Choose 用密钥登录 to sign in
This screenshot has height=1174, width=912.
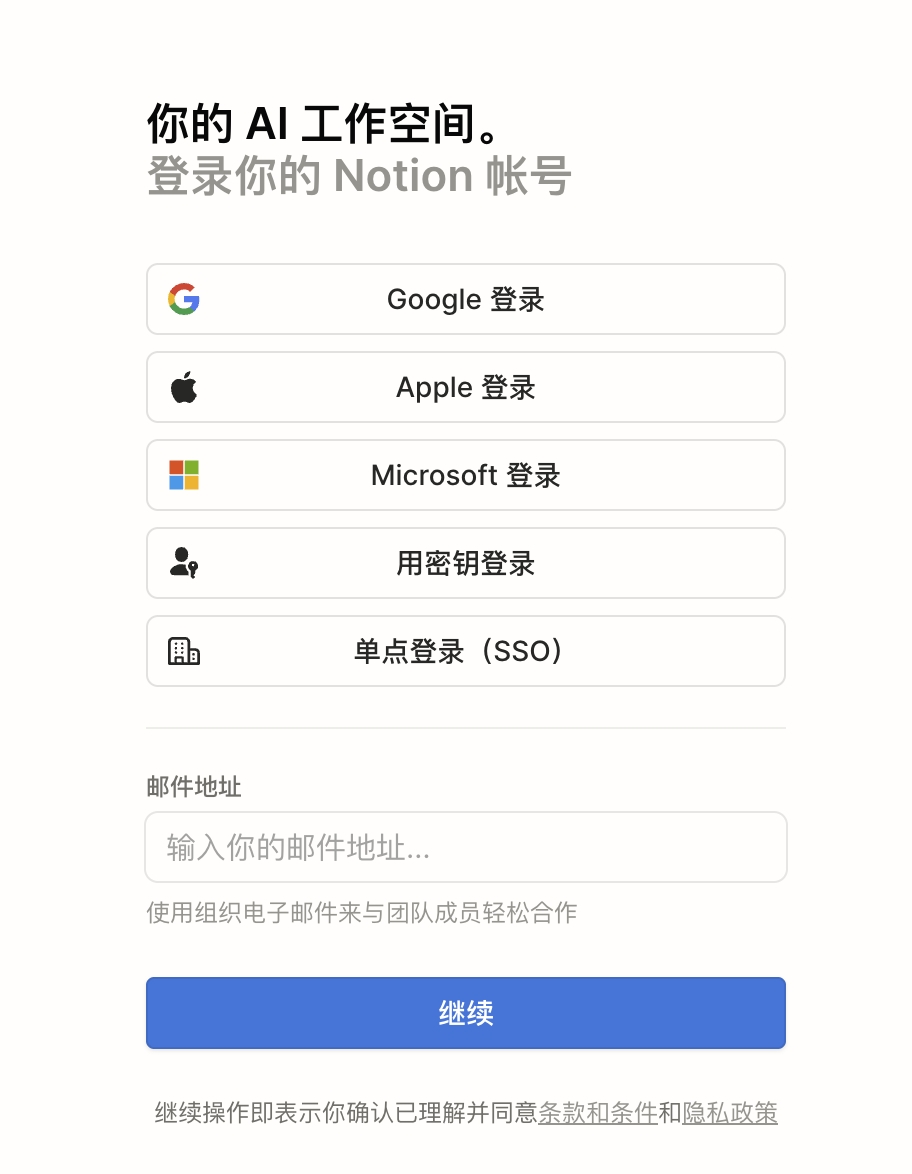click(465, 562)
